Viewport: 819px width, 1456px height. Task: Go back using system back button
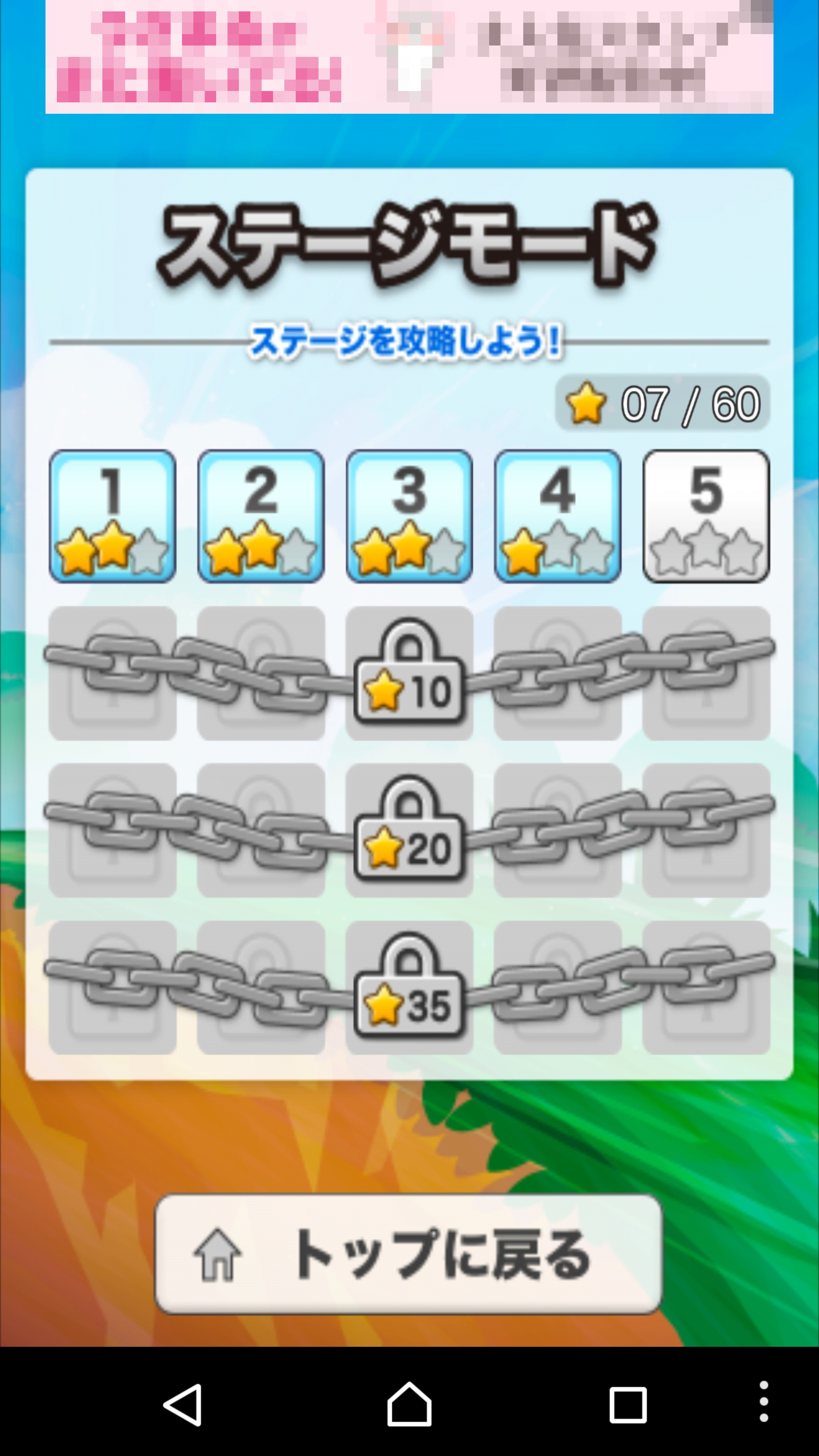coord(182,1404)
